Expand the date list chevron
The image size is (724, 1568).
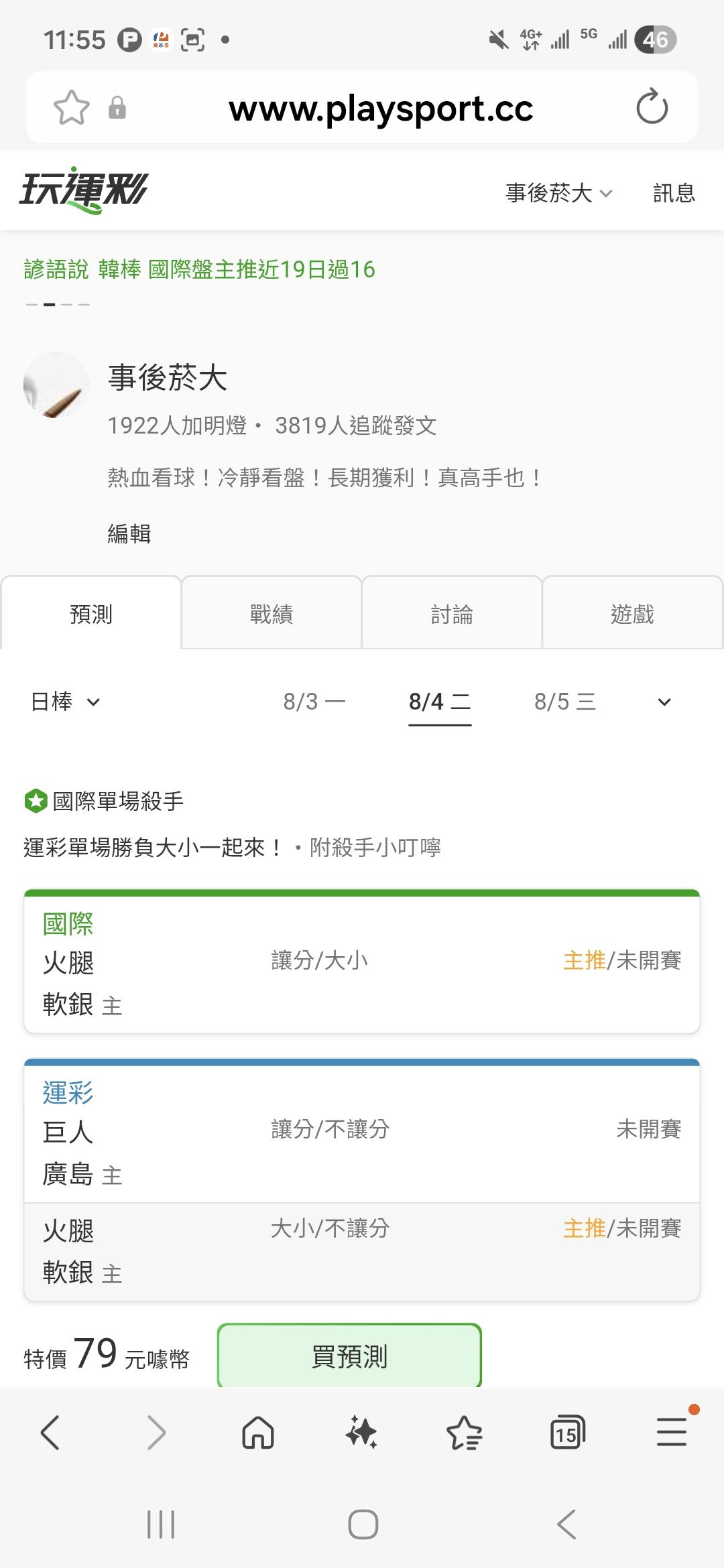click(664, 702)
